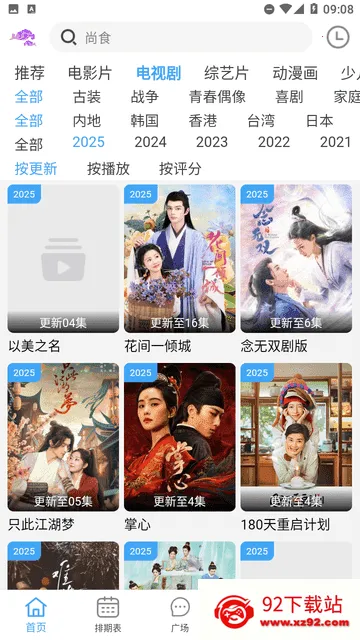Switch to the 推荐 tab

pyautogui.click(x=29, y=73)
